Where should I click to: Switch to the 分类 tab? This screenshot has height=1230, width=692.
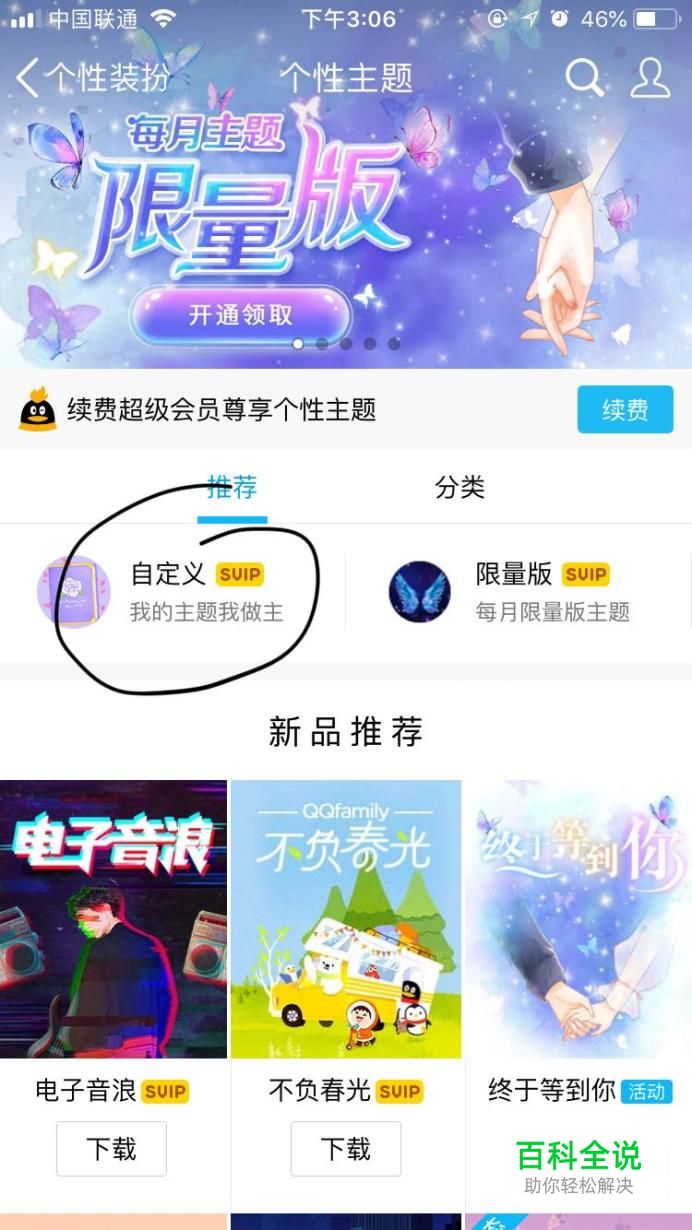(459, 488)
